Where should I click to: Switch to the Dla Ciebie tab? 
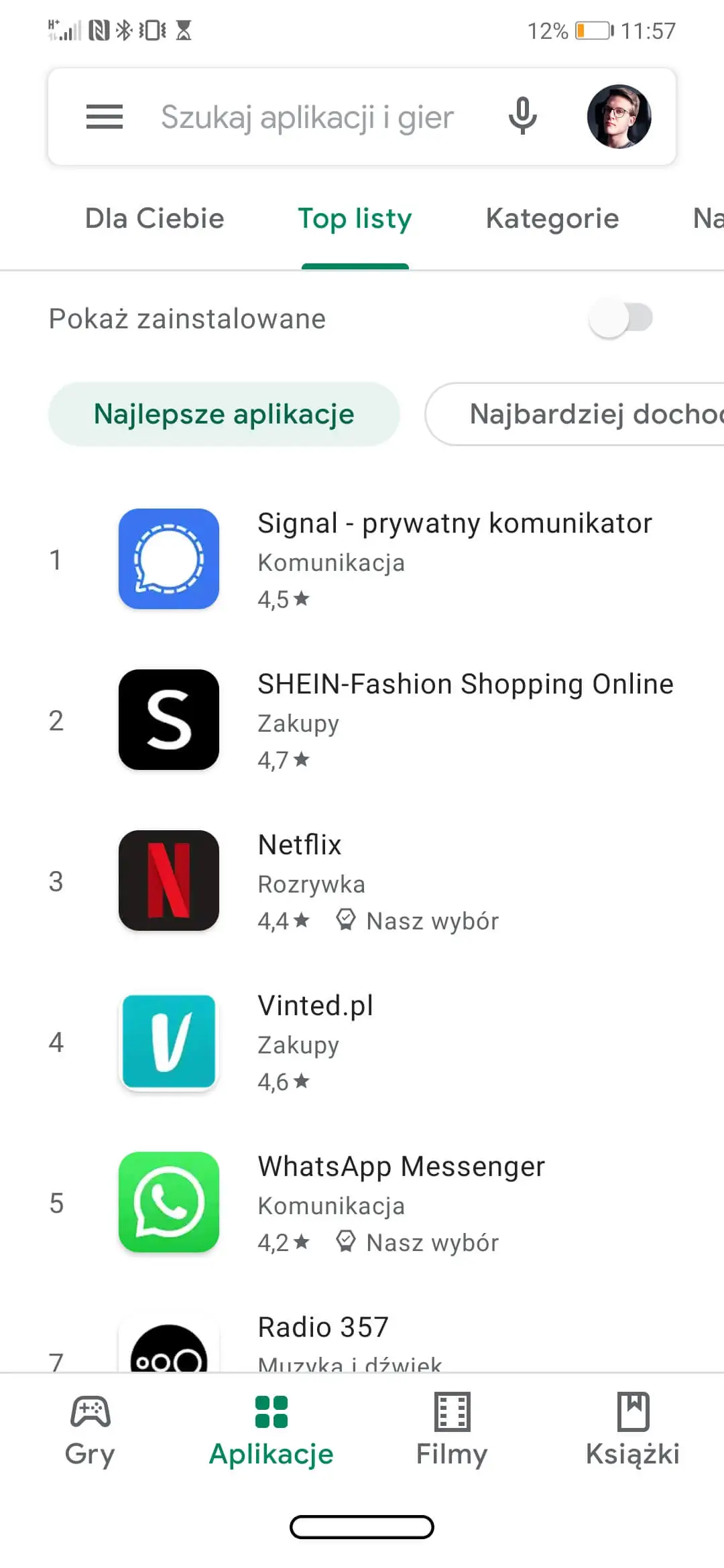coord(155,218)
